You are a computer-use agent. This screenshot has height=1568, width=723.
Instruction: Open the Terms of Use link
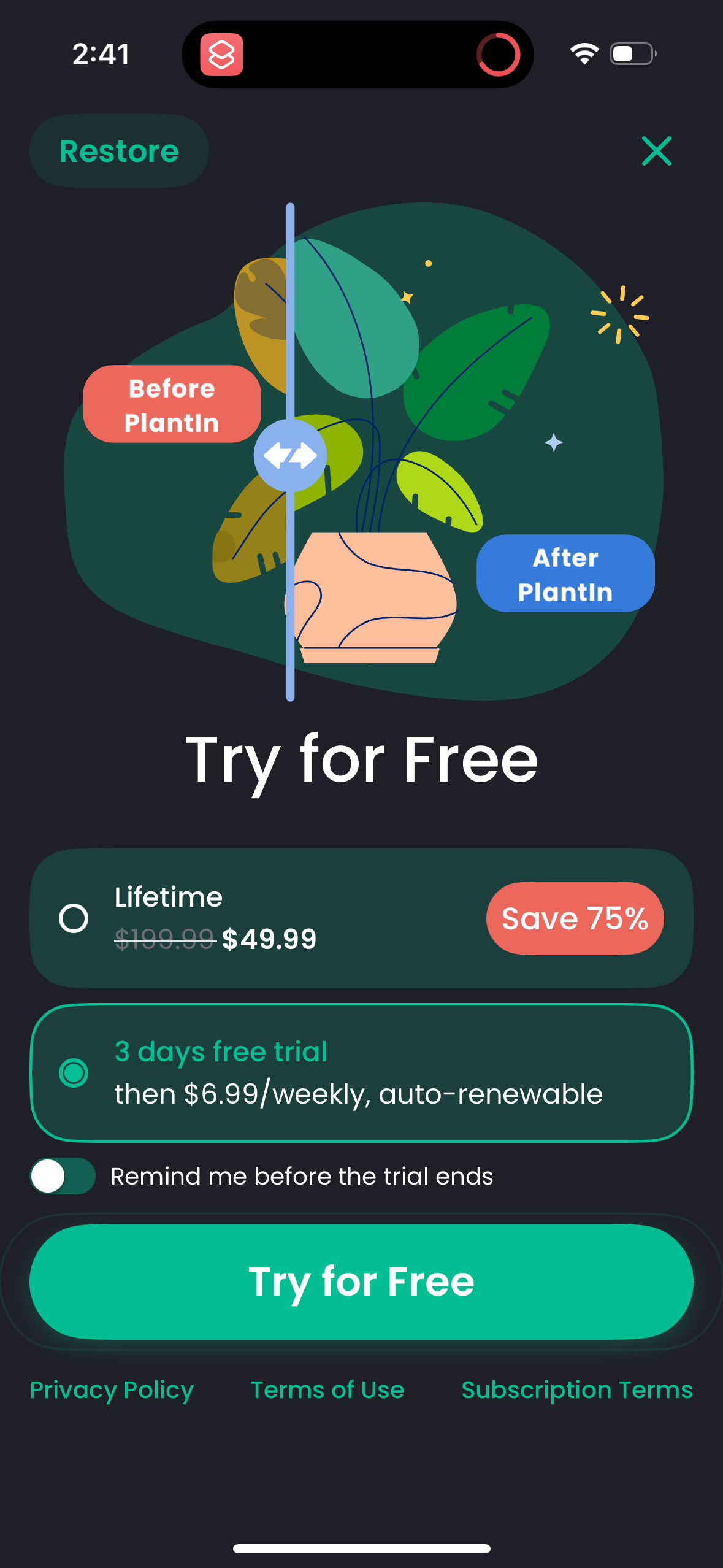(327, 1390)
